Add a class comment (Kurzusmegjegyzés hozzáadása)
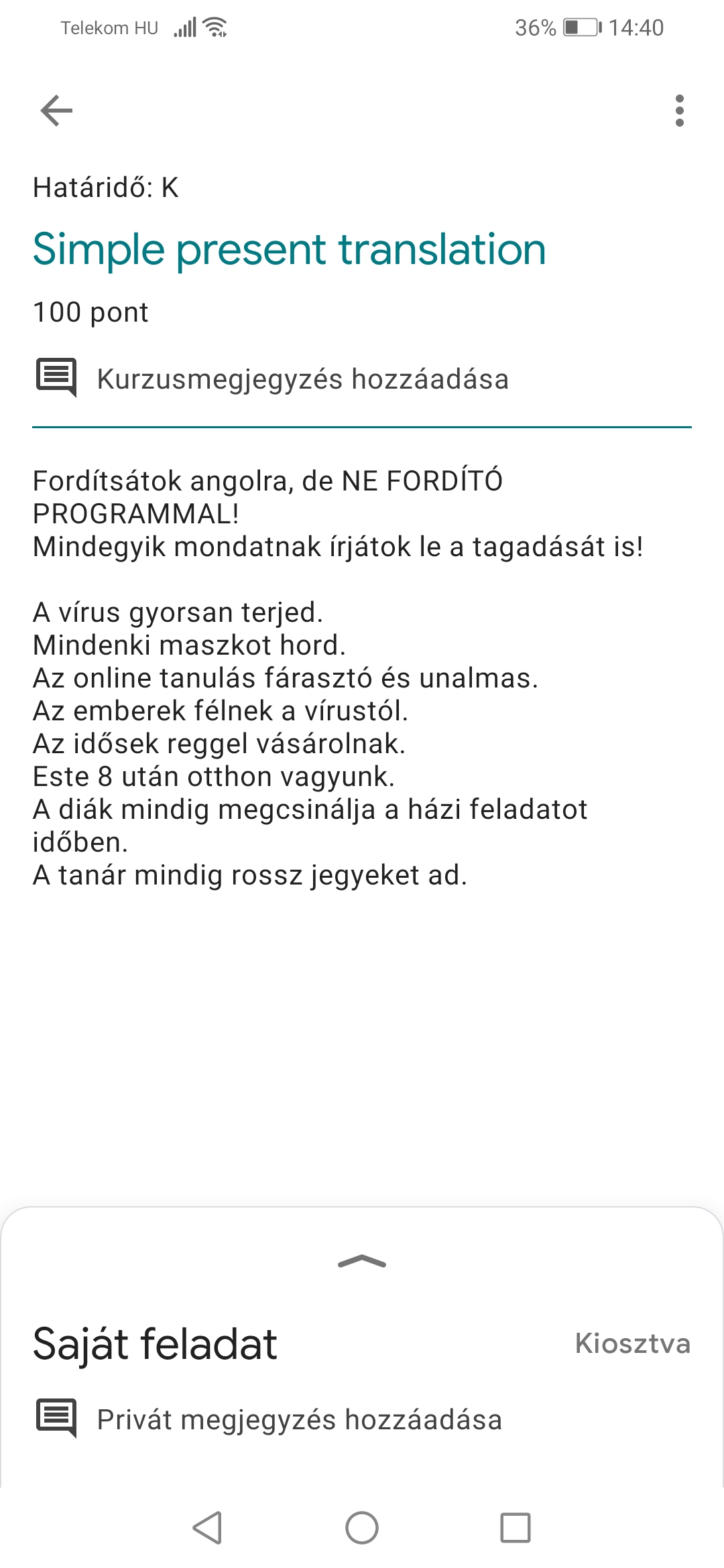The width and height of the screenshot is (724, 1568). click(302, 379)
